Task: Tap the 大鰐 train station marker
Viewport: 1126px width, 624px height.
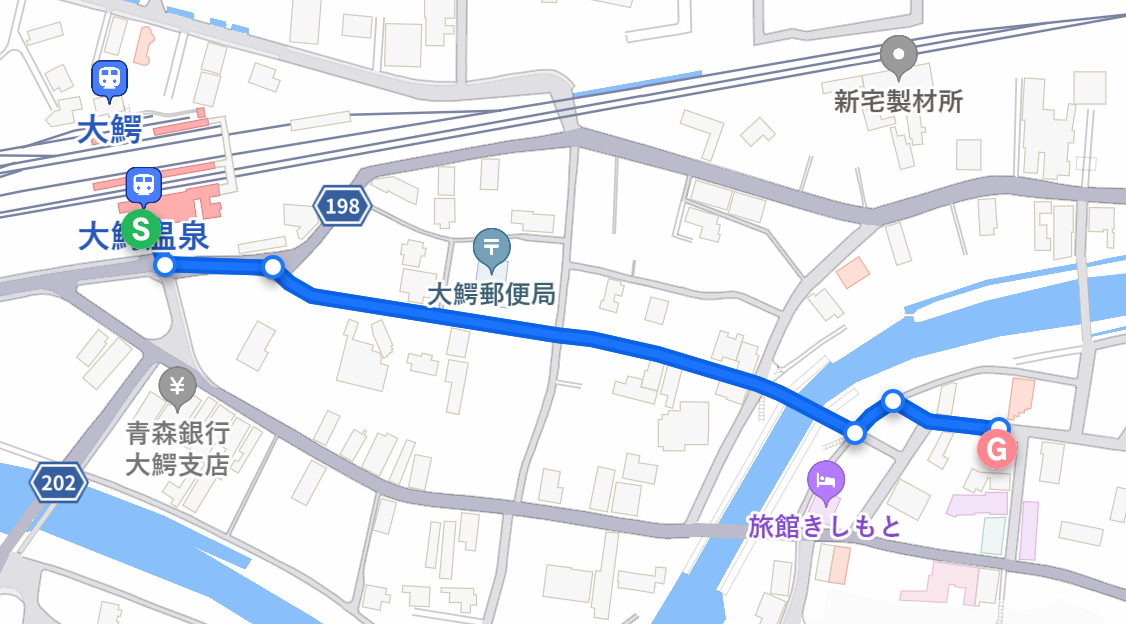Action: [x=109, y=81]
